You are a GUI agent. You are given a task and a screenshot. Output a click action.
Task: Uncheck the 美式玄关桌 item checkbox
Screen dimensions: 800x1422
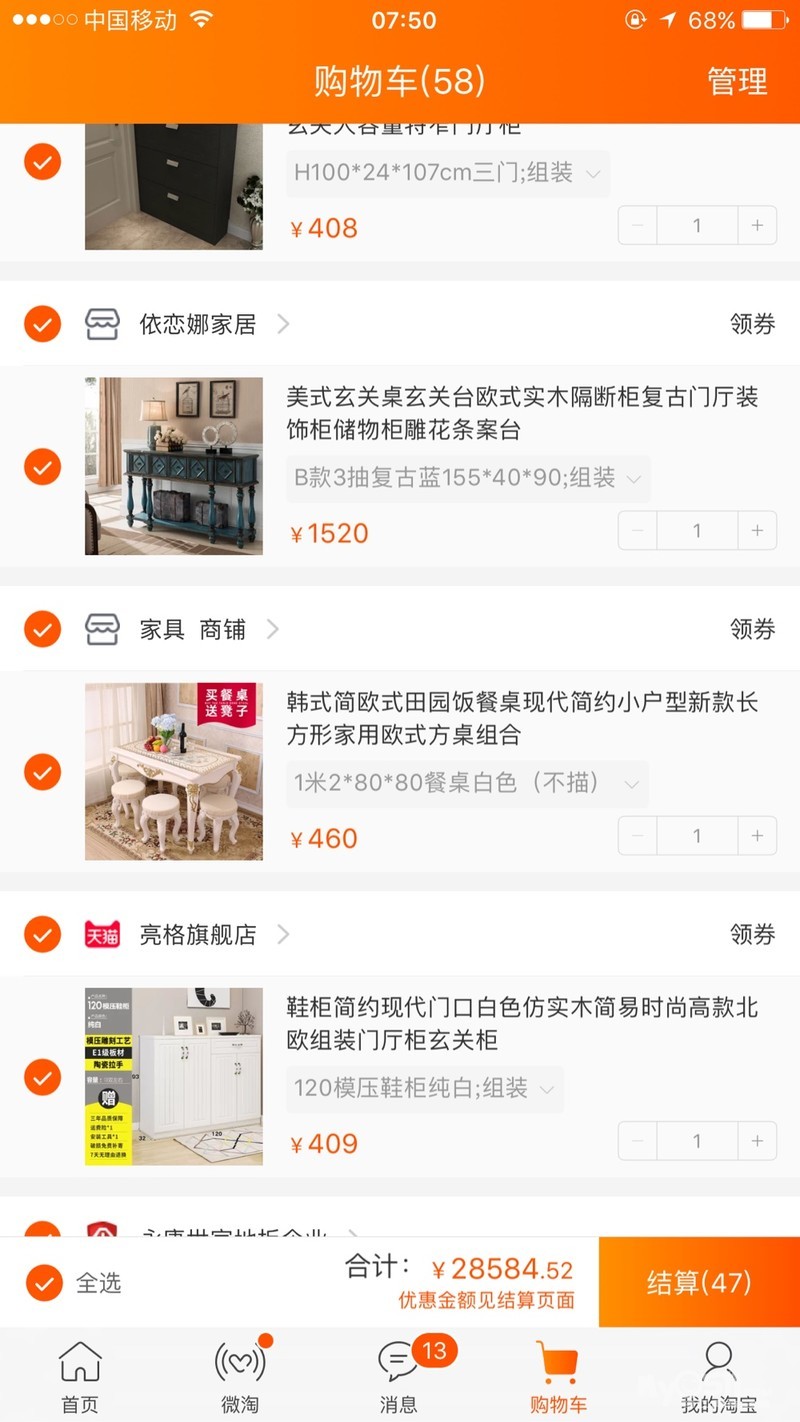tap(43, 466)
